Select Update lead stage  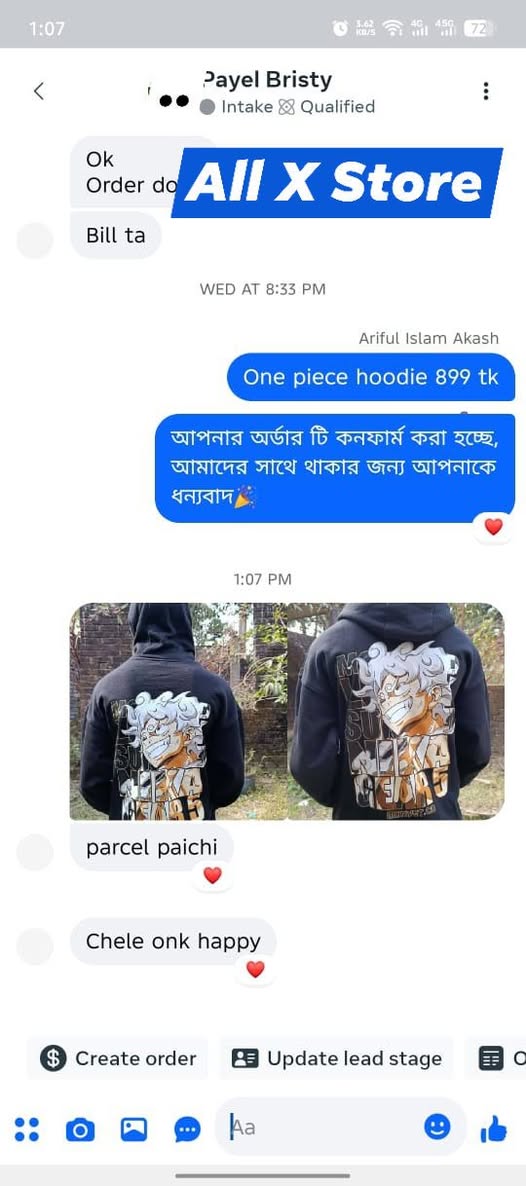(337, 1058)
